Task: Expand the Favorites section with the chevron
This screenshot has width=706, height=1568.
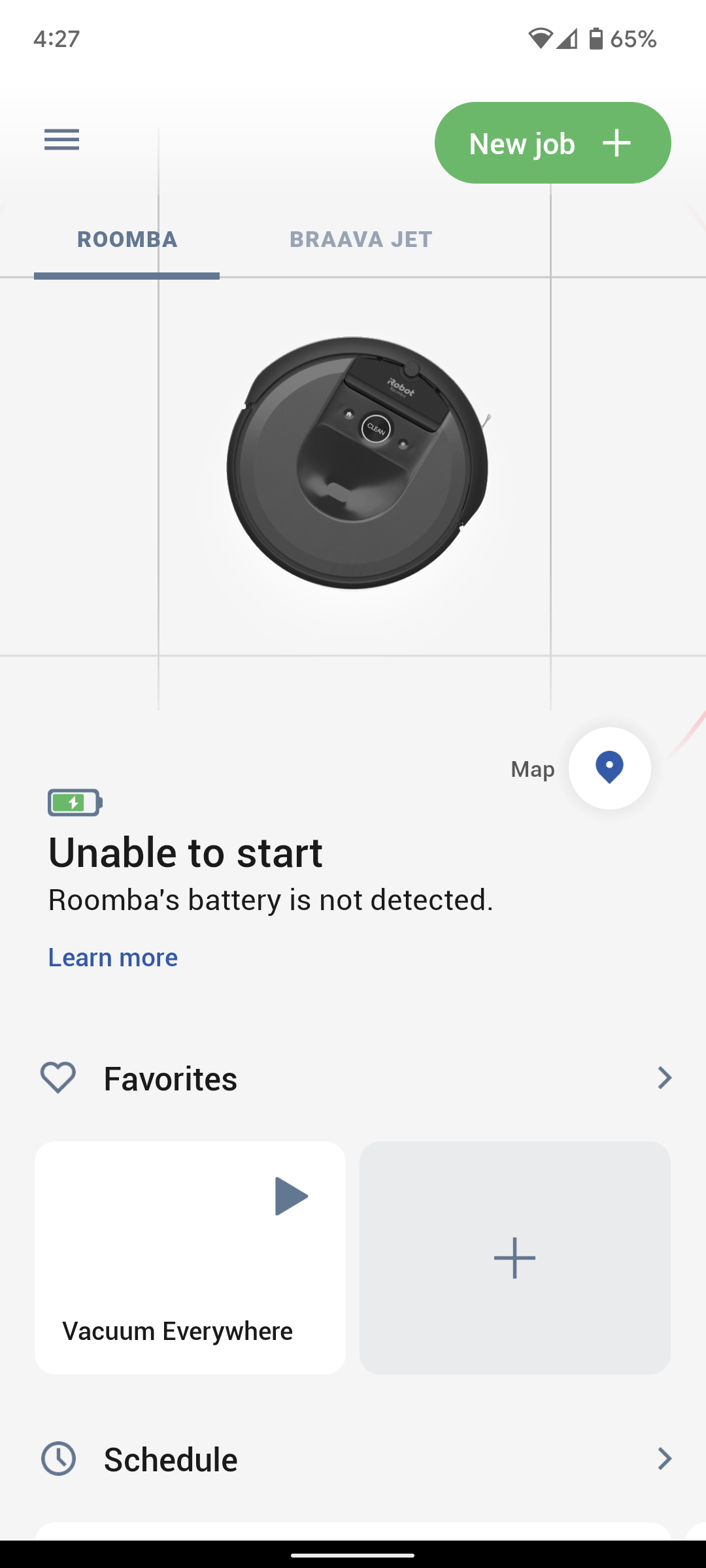Action: click(x=664, y=1077)
